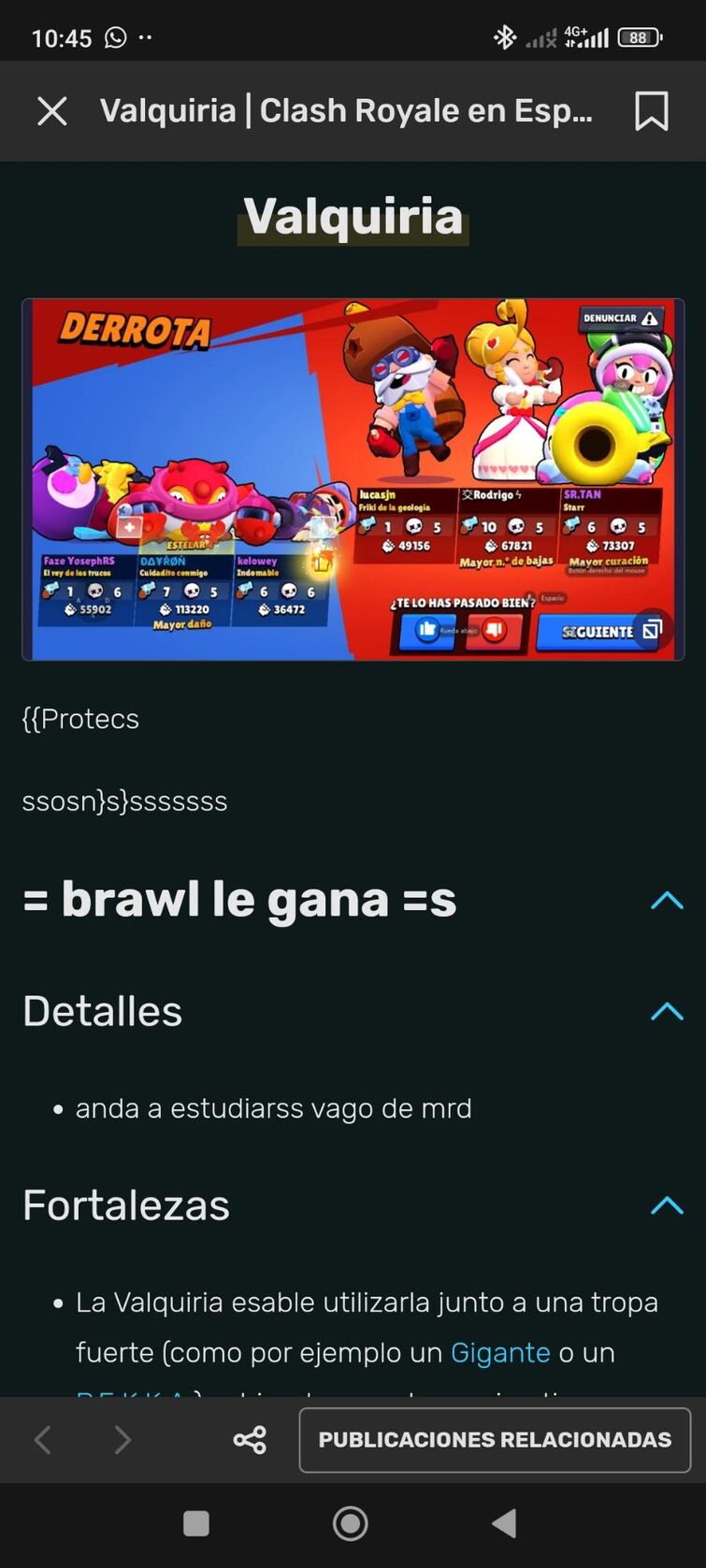
Task: Collapse the 'brawl le gana' section
Action: pyautogui.click(x=667, y=901)
